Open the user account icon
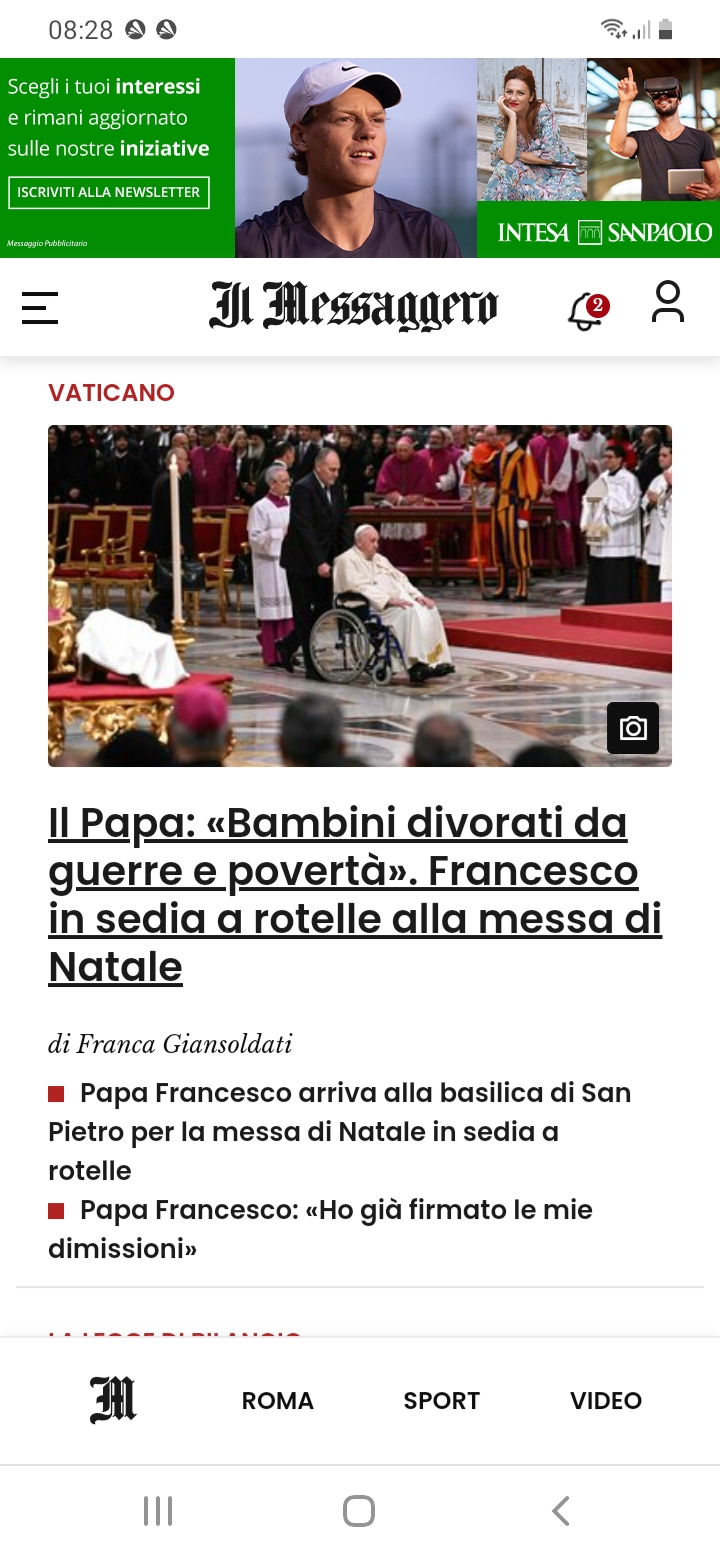720x1560 pixels. click(667, 303)
